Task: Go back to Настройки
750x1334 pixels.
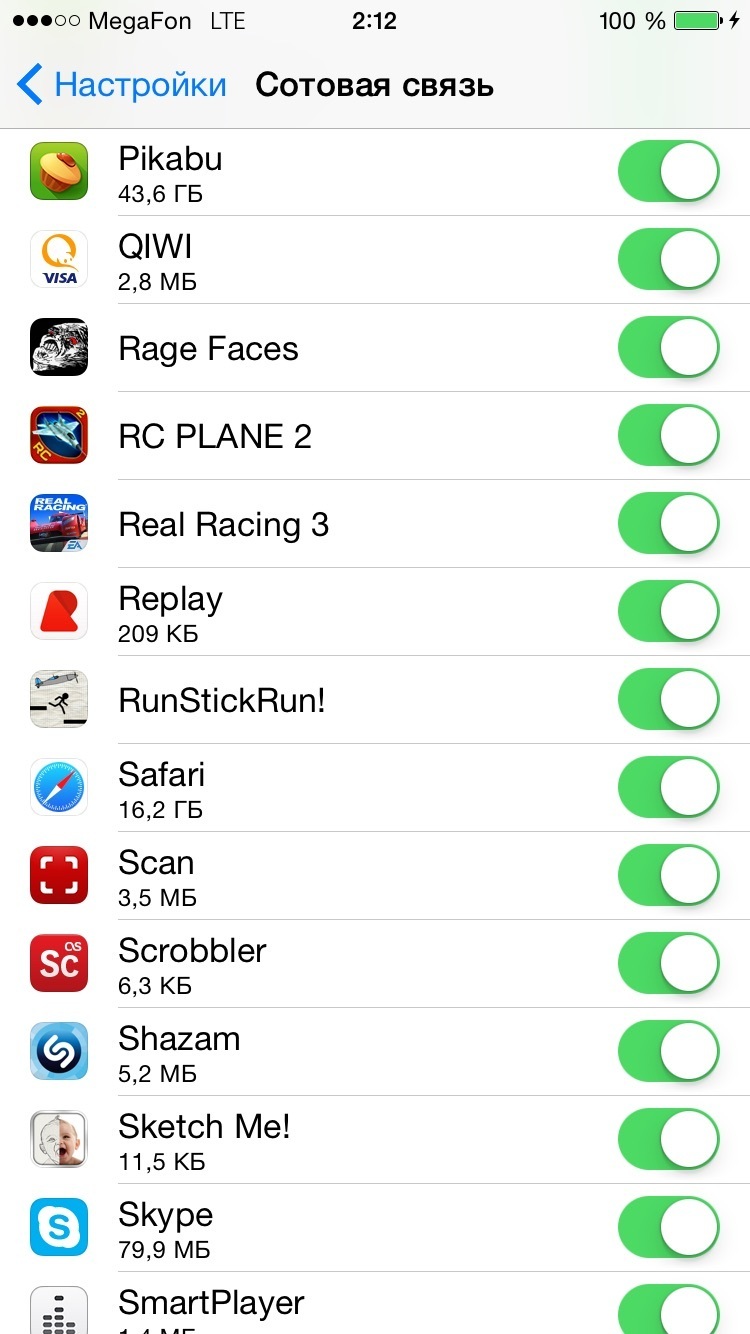Action: coord(122,85)
